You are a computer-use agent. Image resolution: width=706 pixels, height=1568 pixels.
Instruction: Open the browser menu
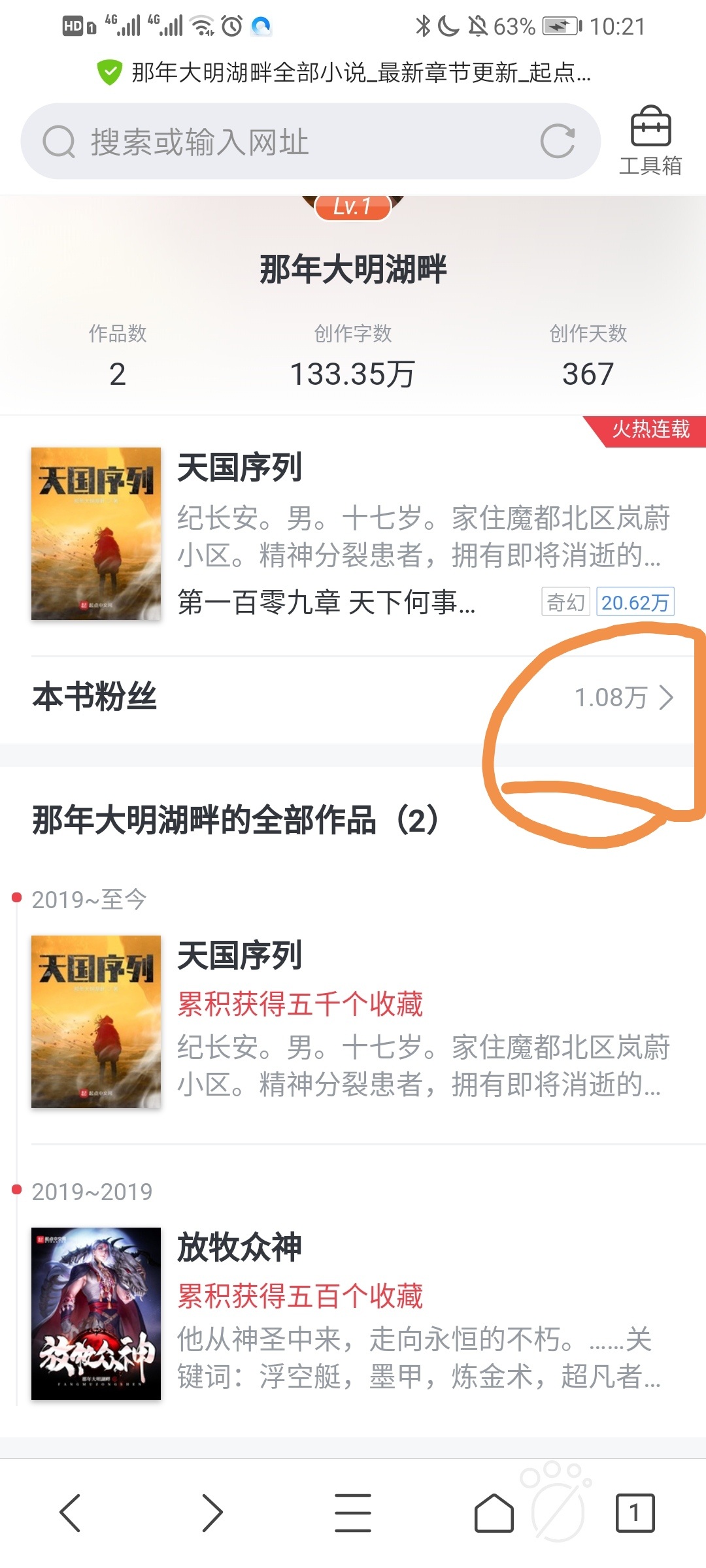tap(353, 1512)
